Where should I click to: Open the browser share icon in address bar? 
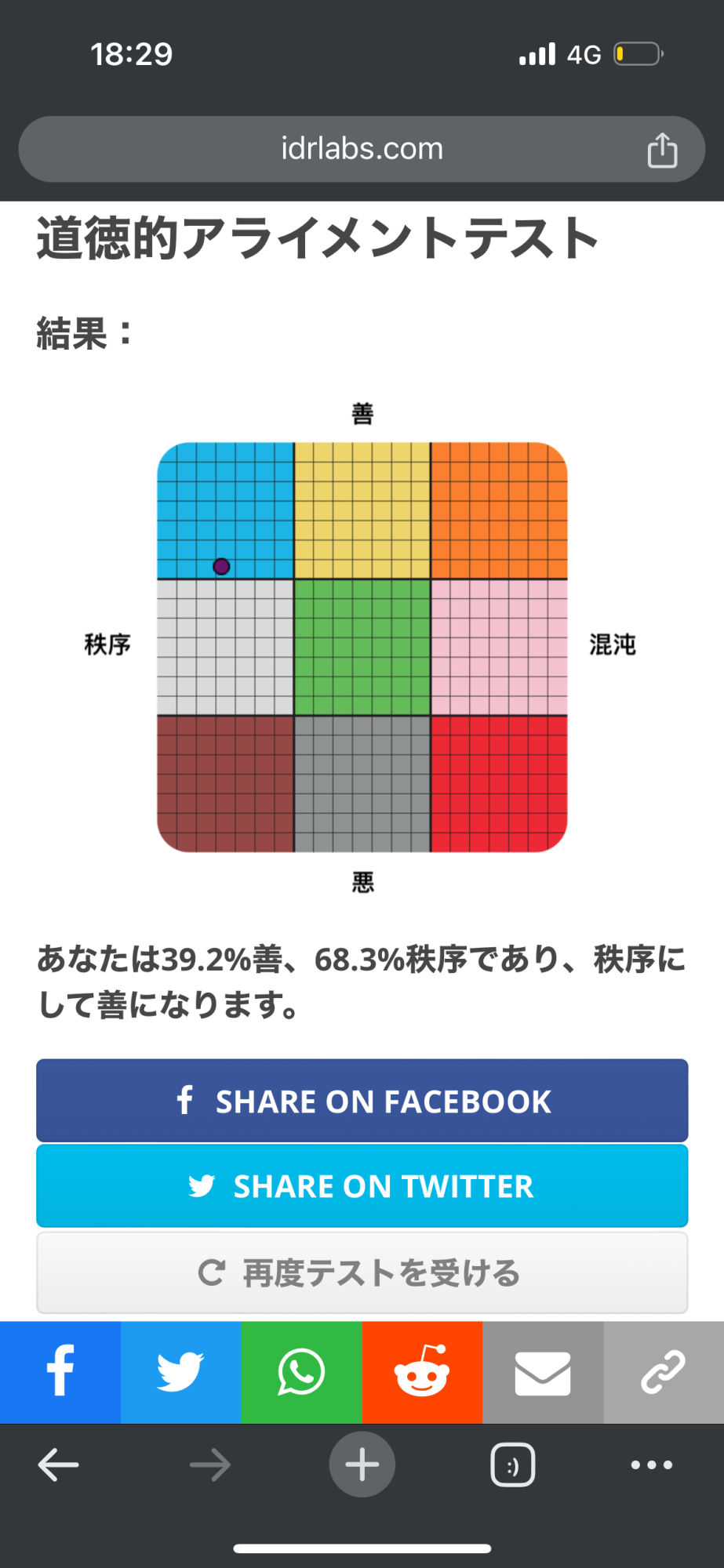(662, 150)
